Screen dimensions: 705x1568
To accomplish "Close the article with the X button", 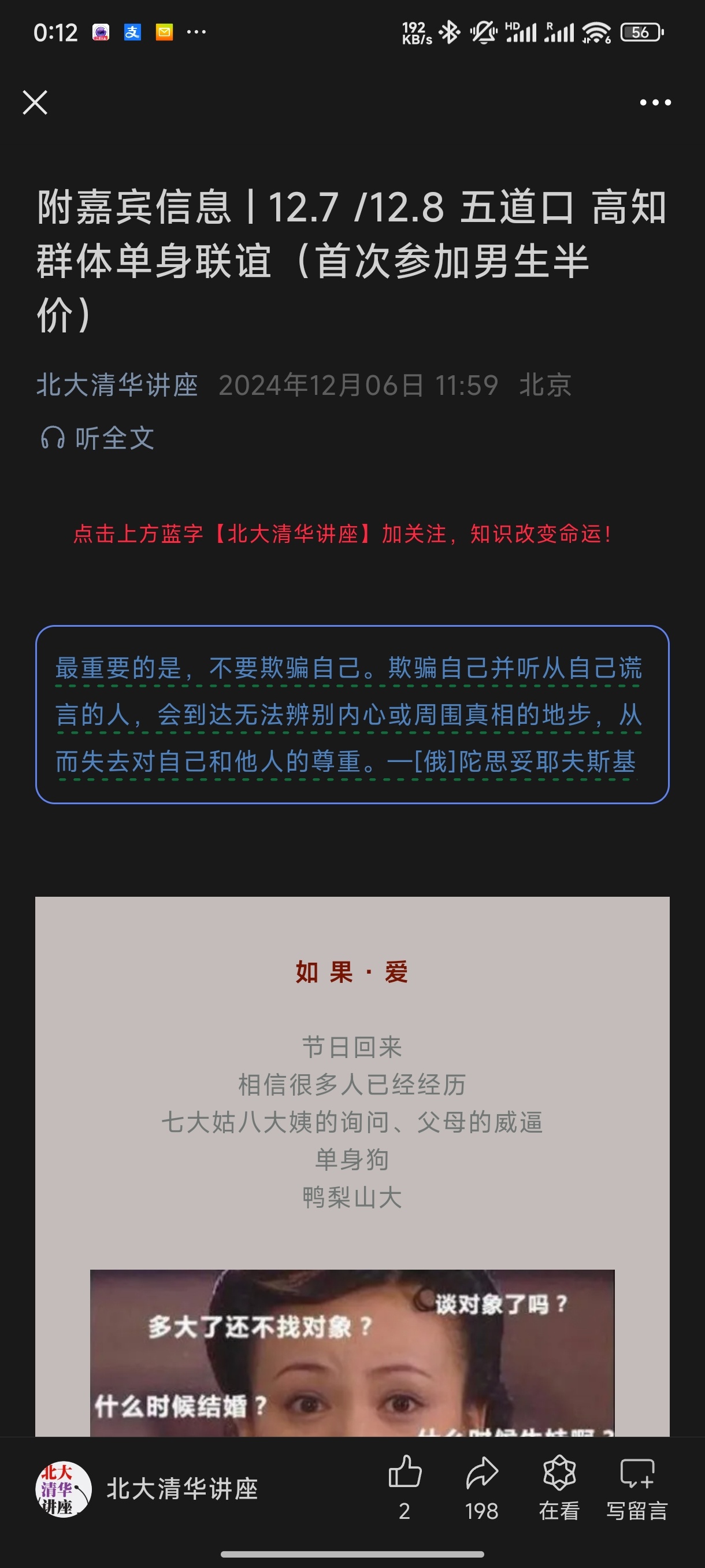I will pos(35,102).
